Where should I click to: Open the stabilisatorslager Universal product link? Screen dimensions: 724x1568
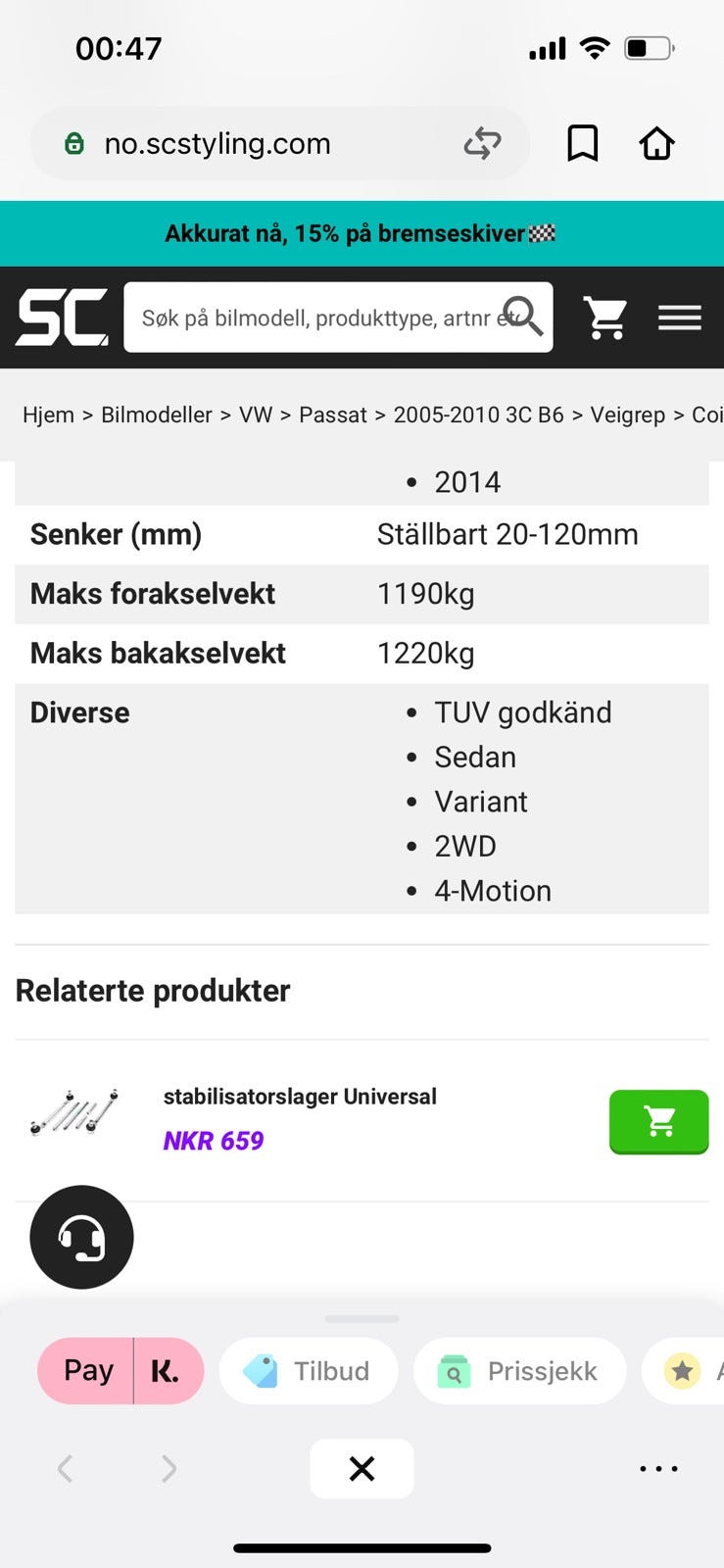click(x=300, y=1096)
